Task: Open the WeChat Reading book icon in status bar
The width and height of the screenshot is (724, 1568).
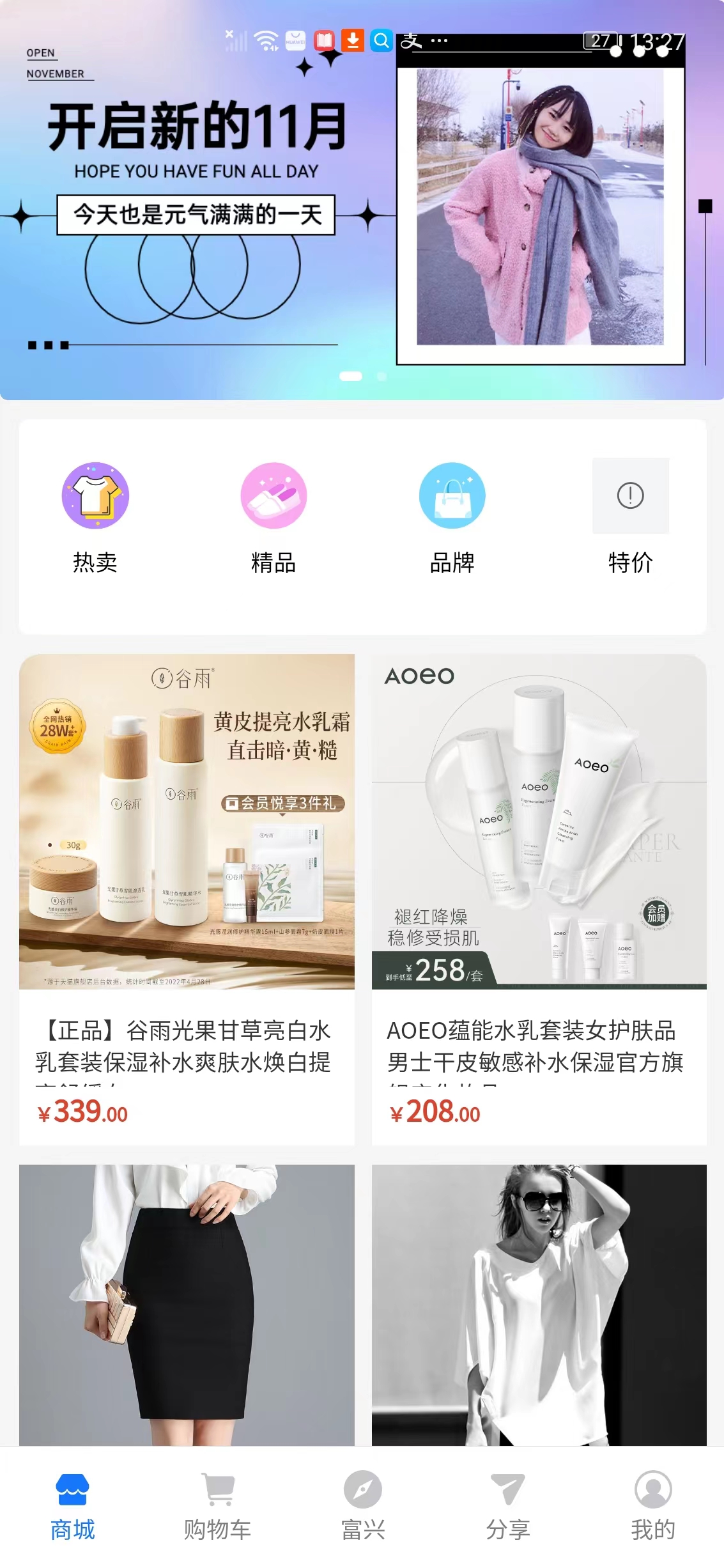Action: point(323,40)
